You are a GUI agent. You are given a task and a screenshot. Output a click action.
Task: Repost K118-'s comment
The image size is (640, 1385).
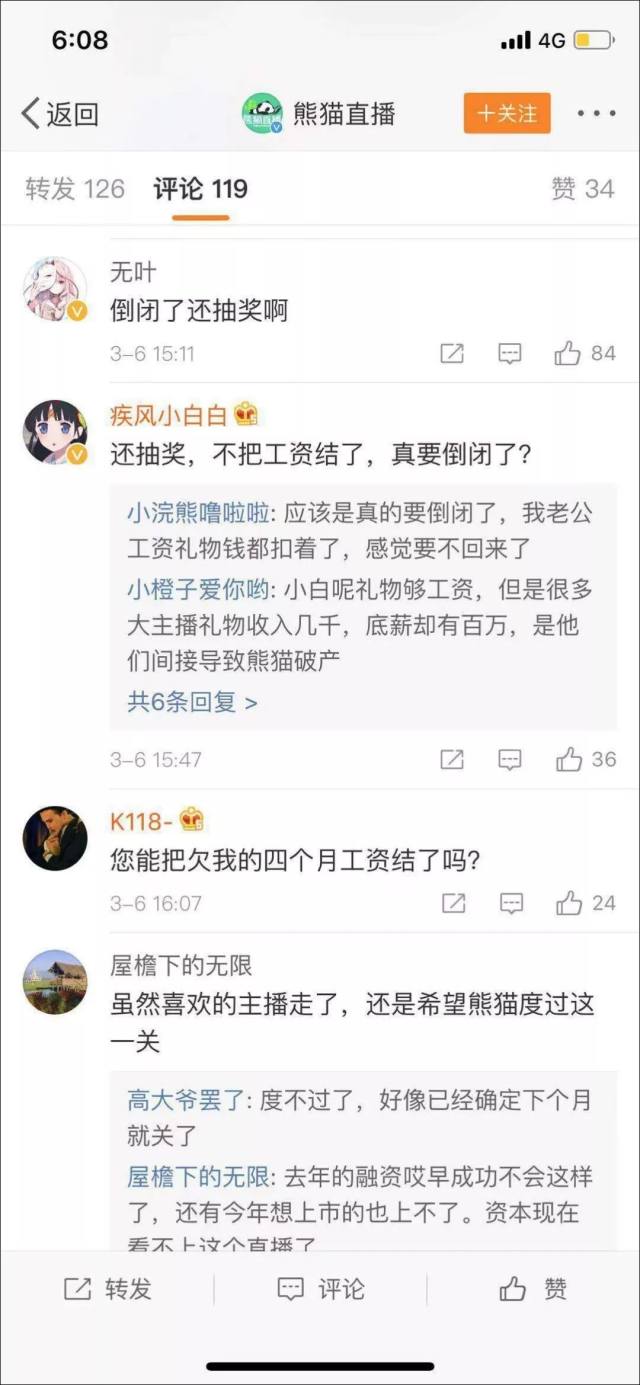click(x=453, y=903)
